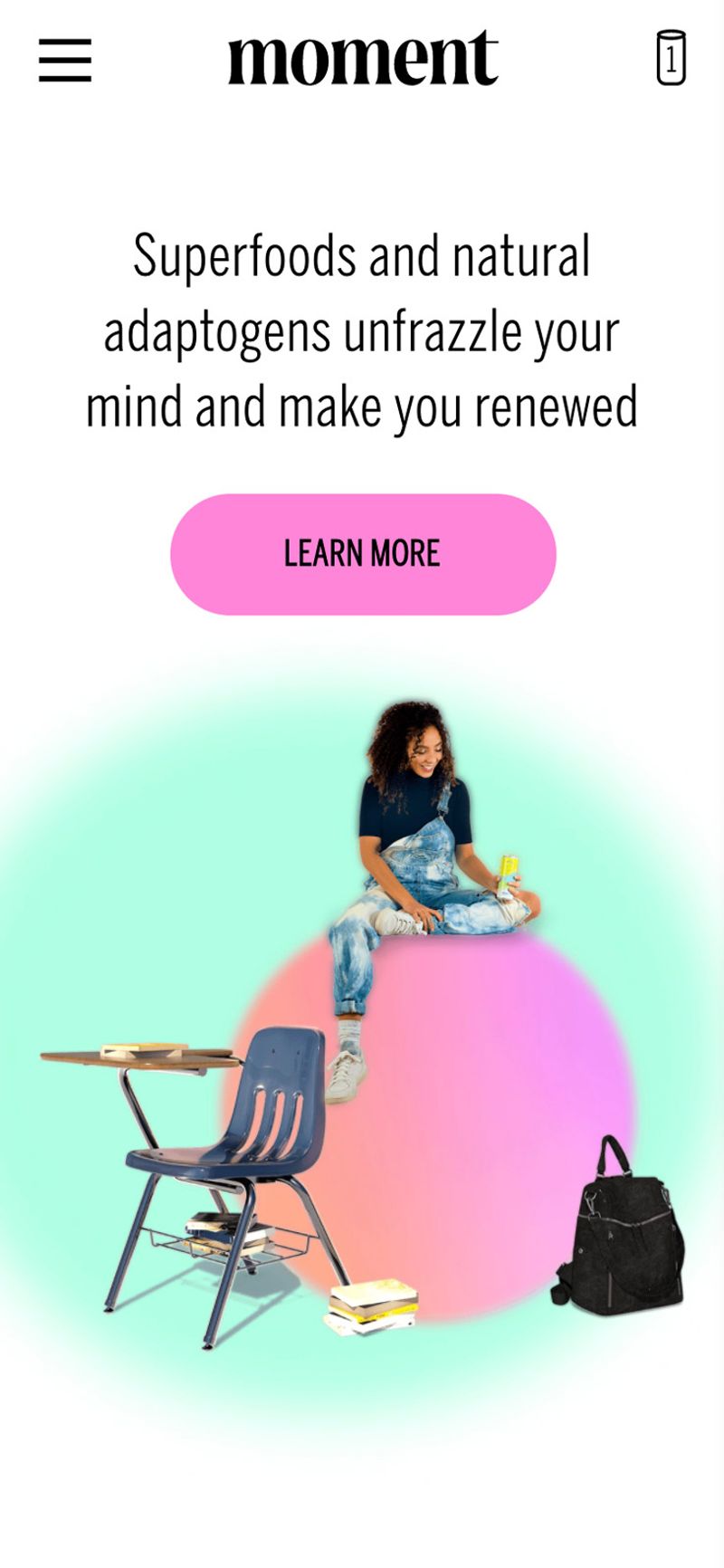Open the cart can icon
This screenshot has height=1568, width=724.
[x=671, y=59]
